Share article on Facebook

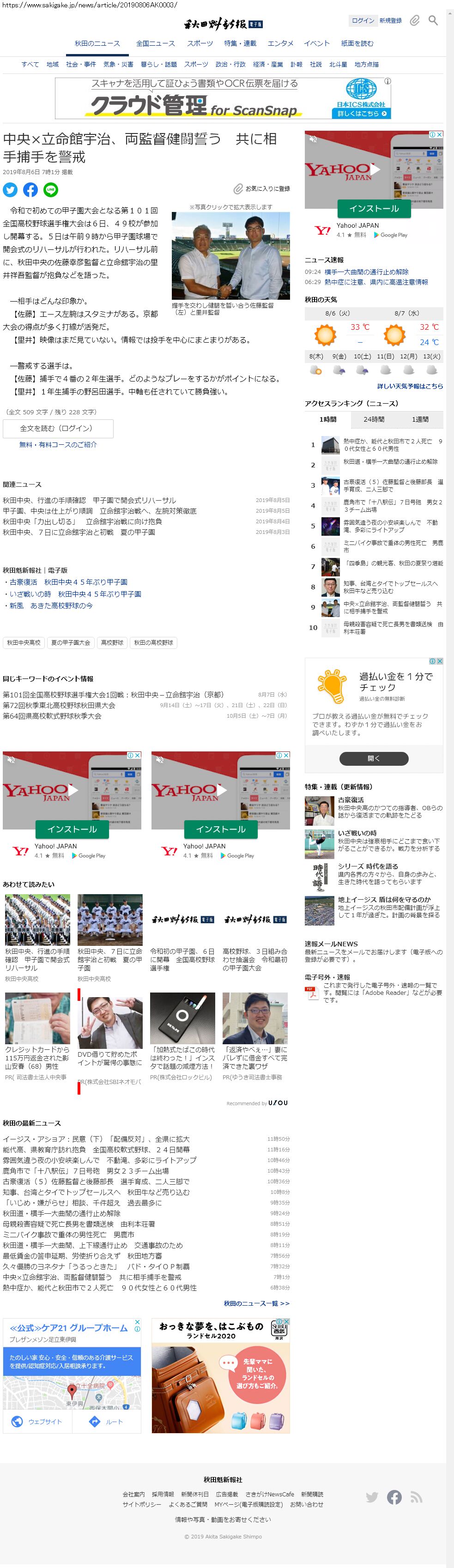(30, 190)
